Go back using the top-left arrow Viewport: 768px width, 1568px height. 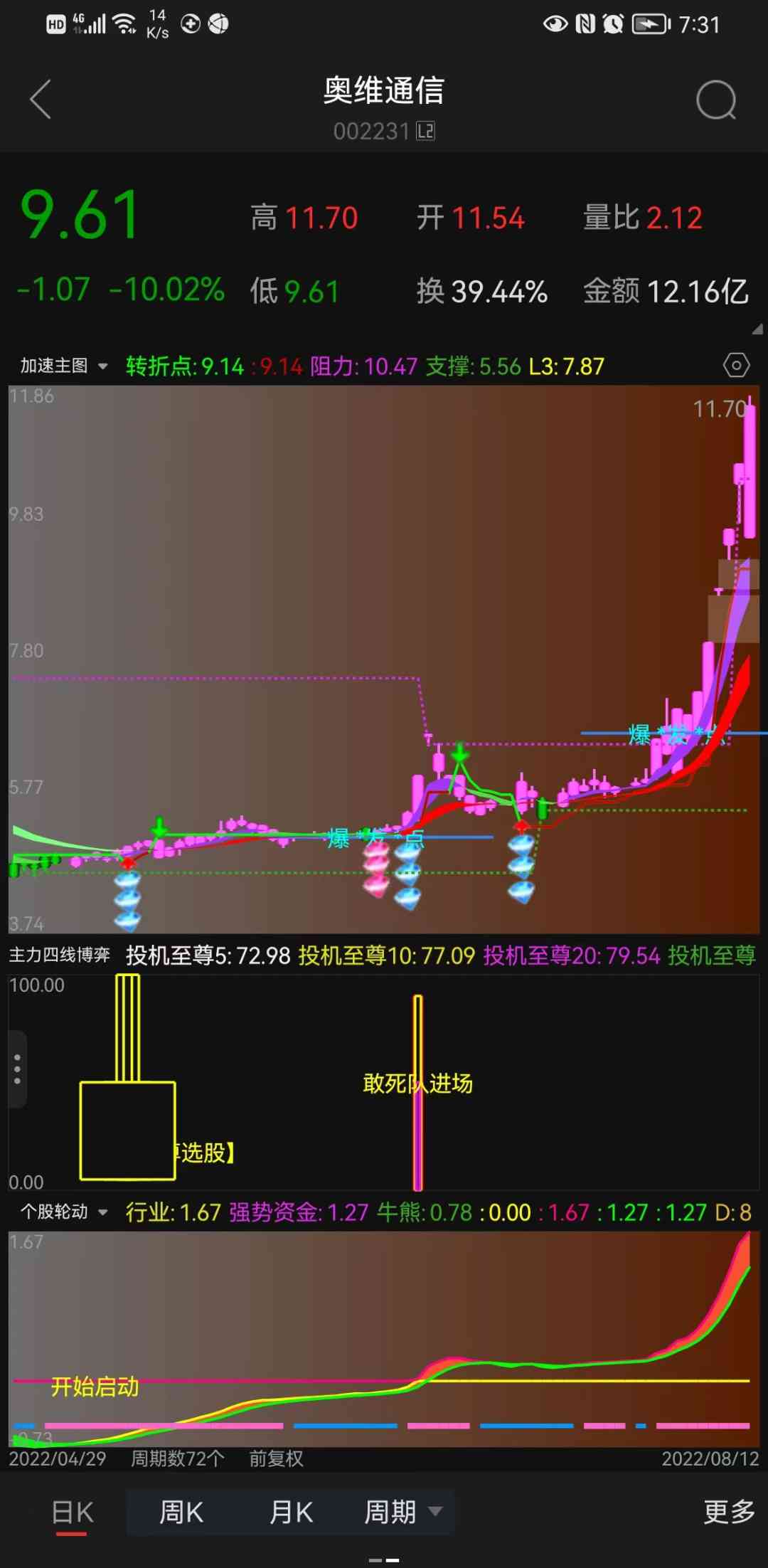[41, 100]
